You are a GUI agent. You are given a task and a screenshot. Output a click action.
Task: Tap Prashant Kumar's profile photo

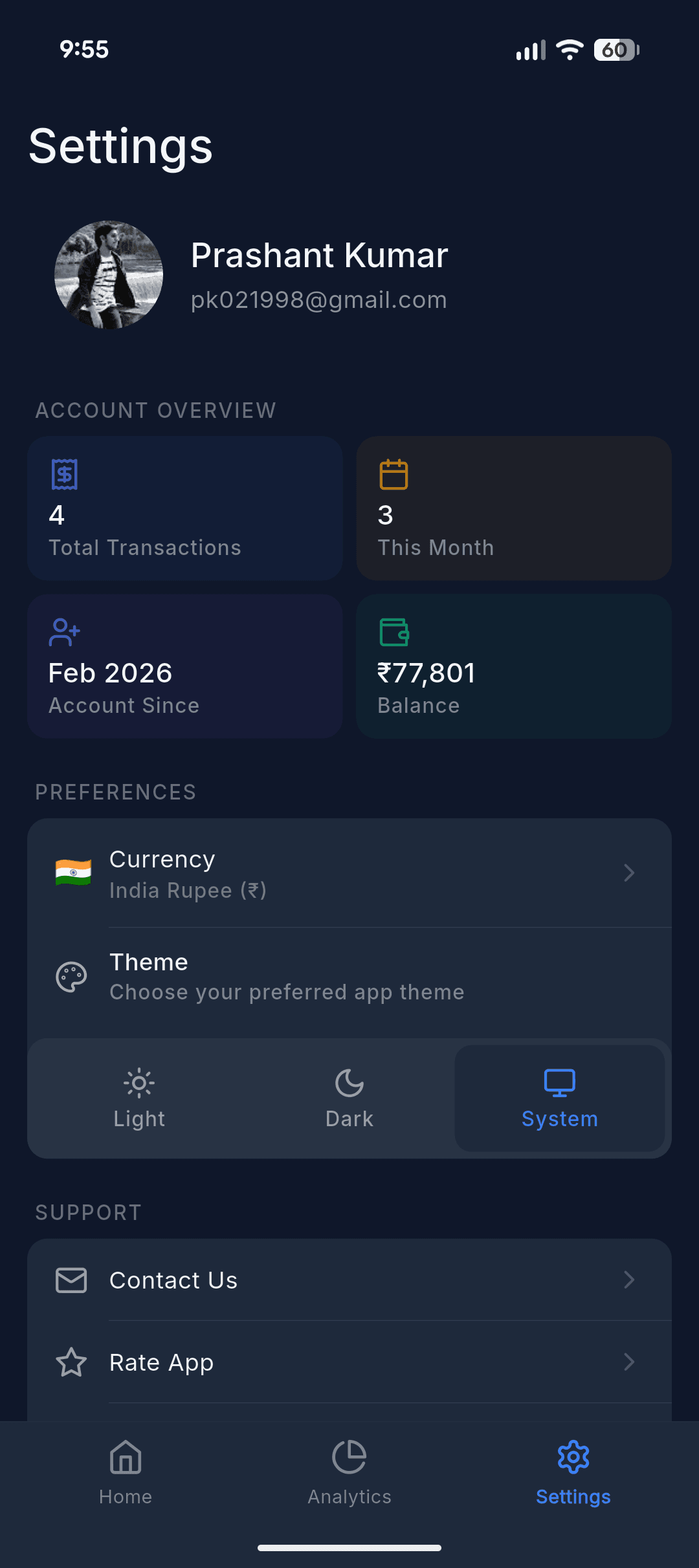click(108, 274)
